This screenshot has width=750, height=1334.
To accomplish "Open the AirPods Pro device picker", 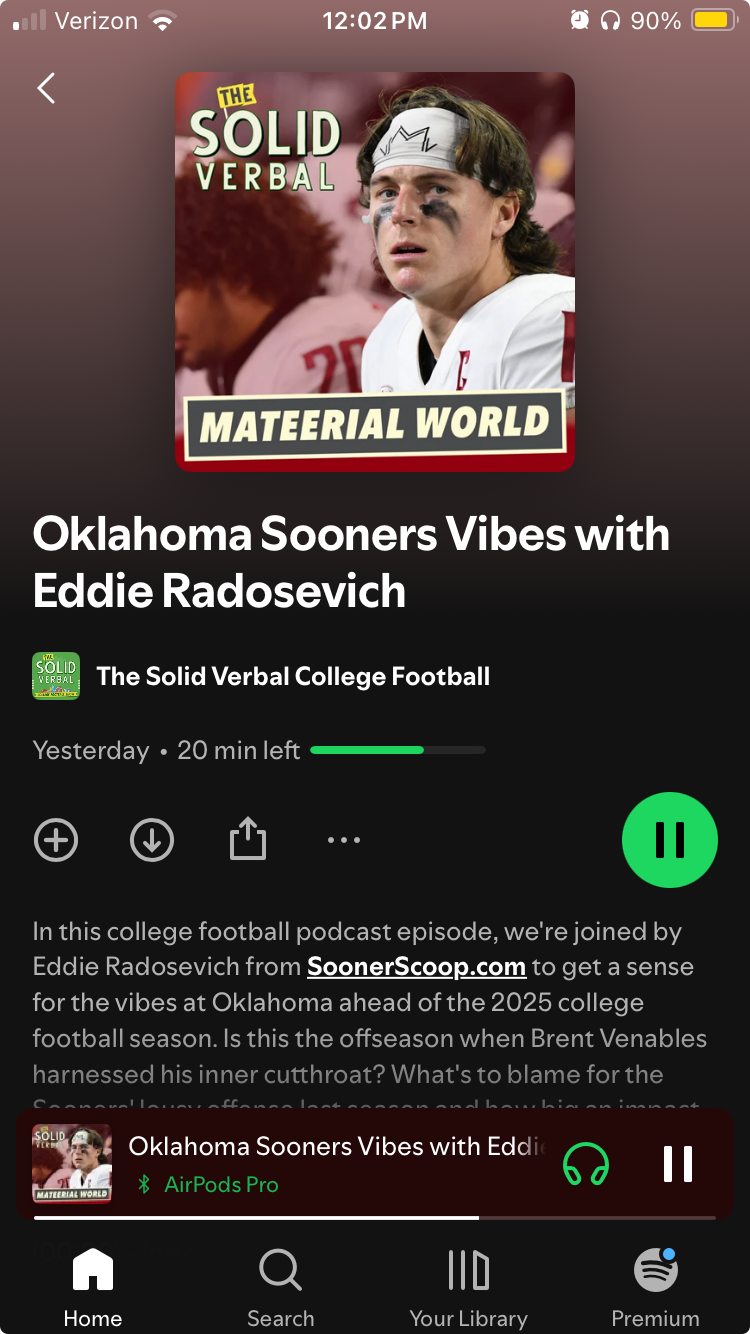I will (x=586, y=1165).
